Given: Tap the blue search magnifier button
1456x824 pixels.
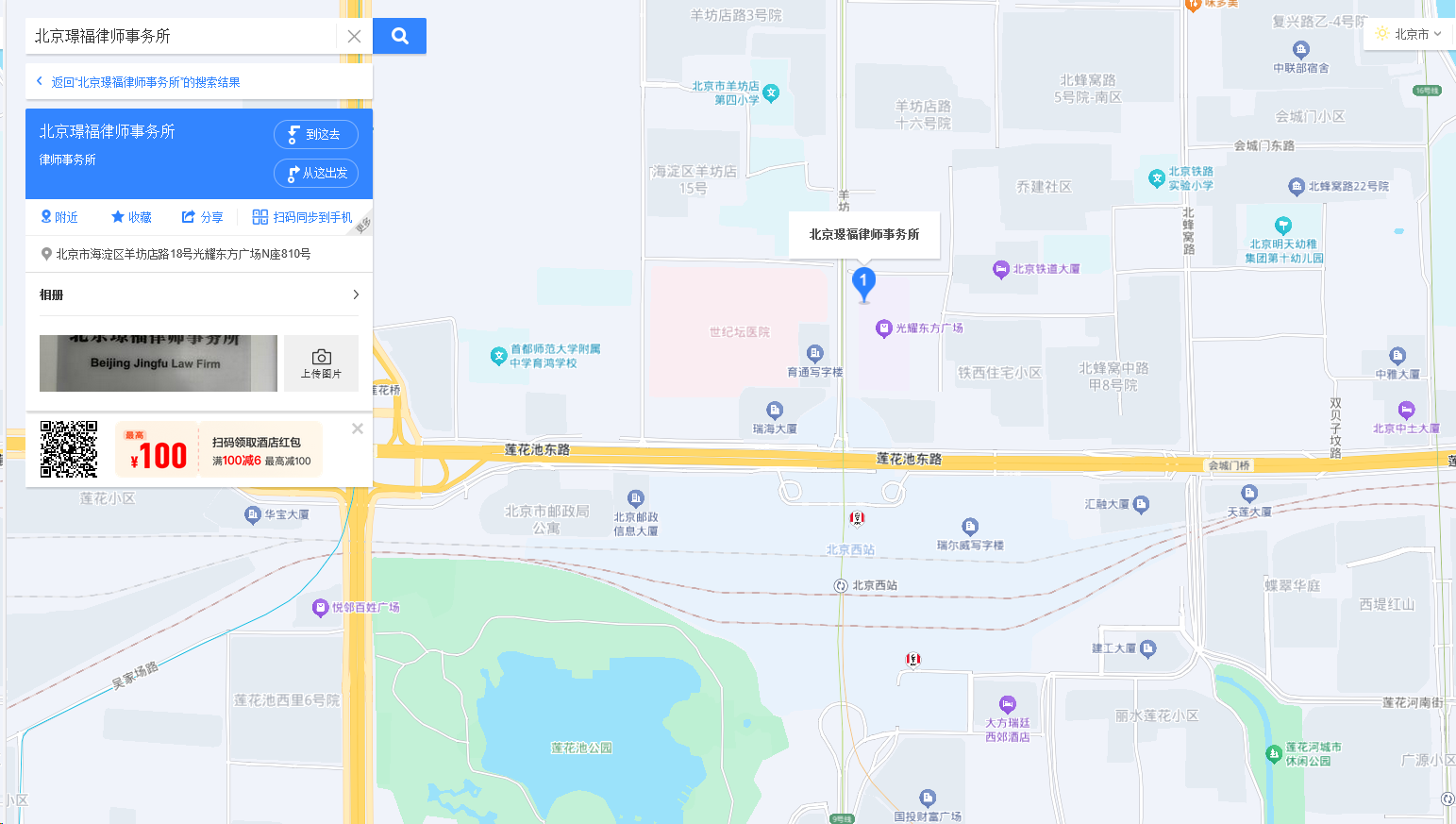Looking at the screenshot, I should tap(399, 36).
